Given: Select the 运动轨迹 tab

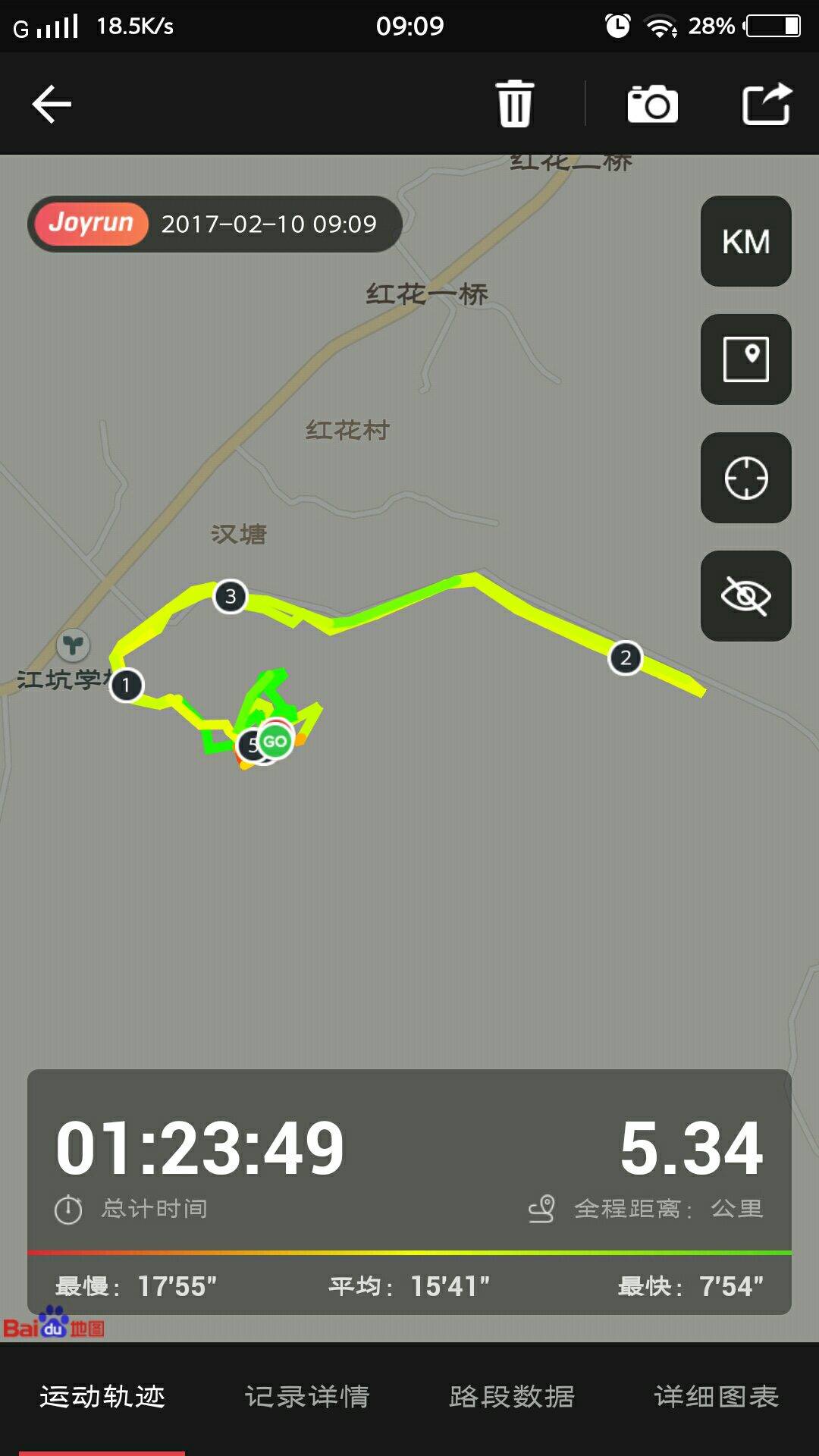Looking at the screenshot, I should [102, 1396].
